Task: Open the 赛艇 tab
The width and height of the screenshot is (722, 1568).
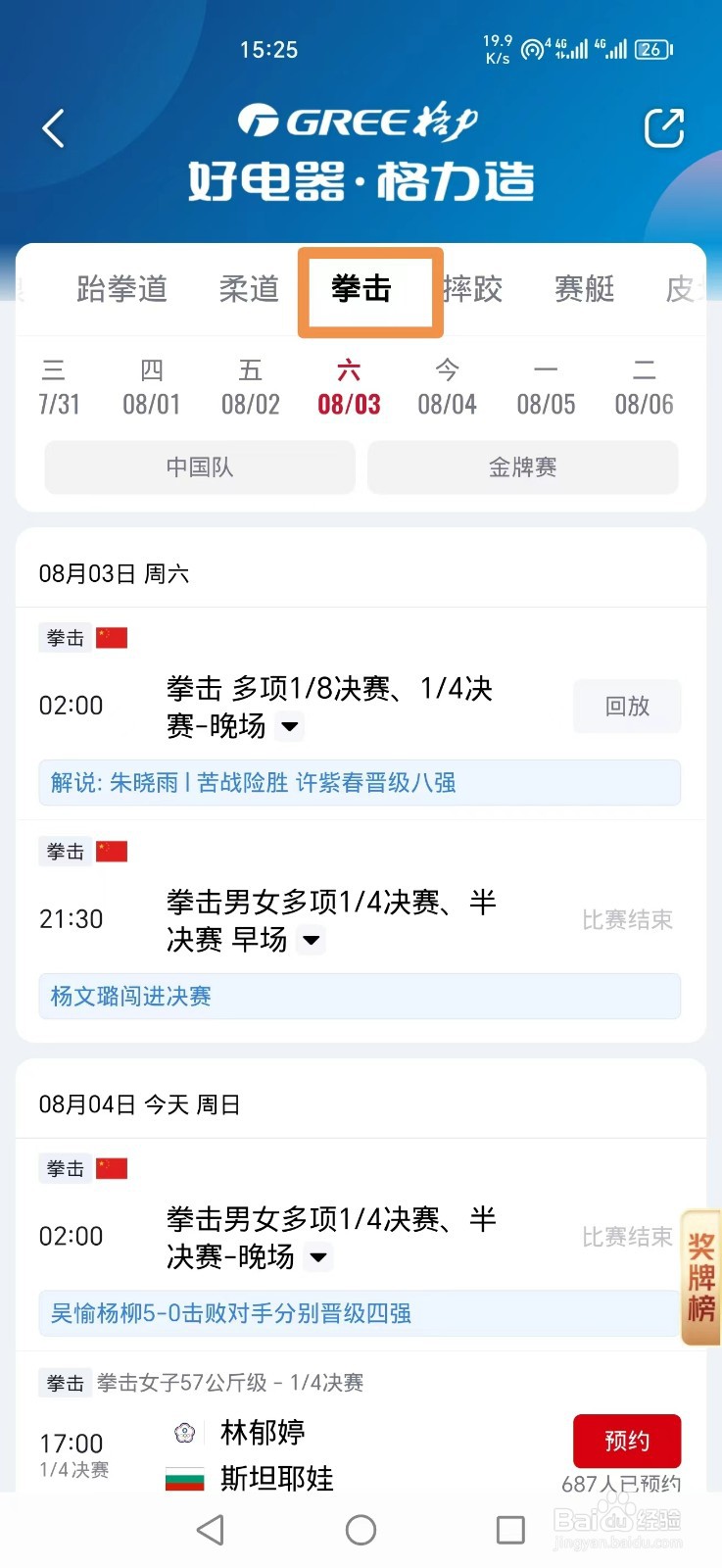Action: 585,289
